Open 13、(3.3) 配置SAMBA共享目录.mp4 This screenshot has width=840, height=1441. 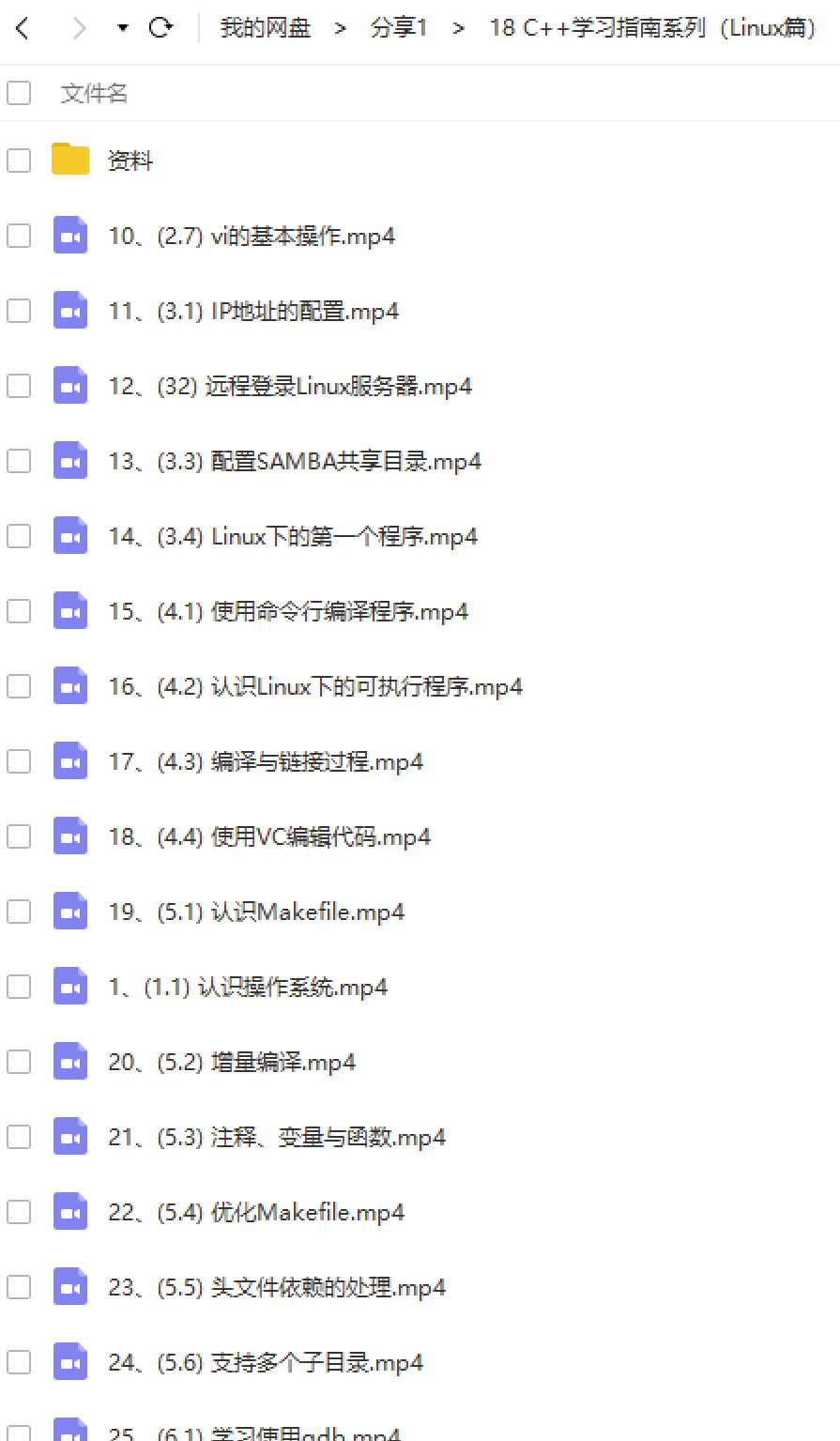[295, 461]
